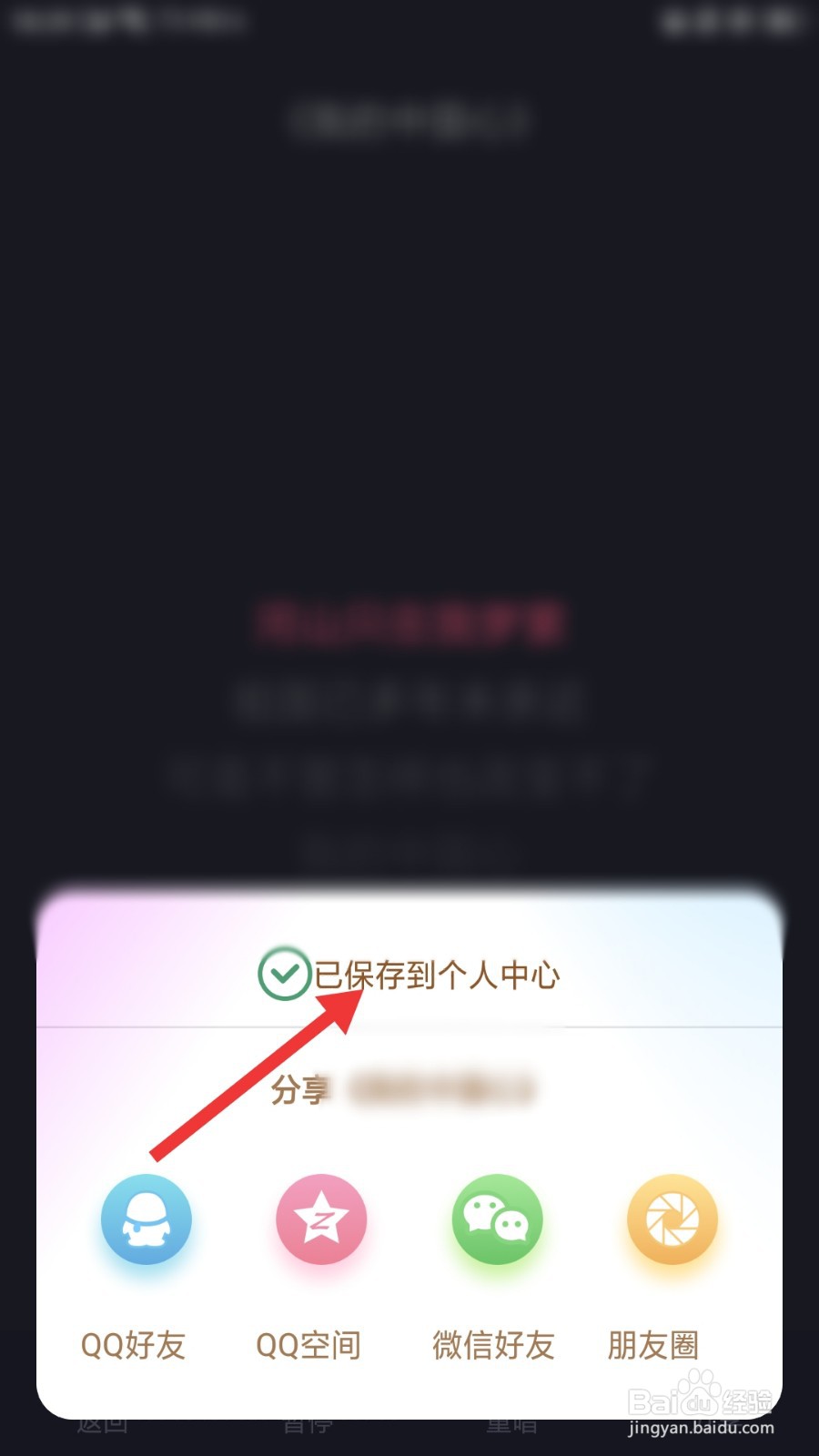Tap the QQ空间 caption text
819x1456 pixels.
(308, 1345)
